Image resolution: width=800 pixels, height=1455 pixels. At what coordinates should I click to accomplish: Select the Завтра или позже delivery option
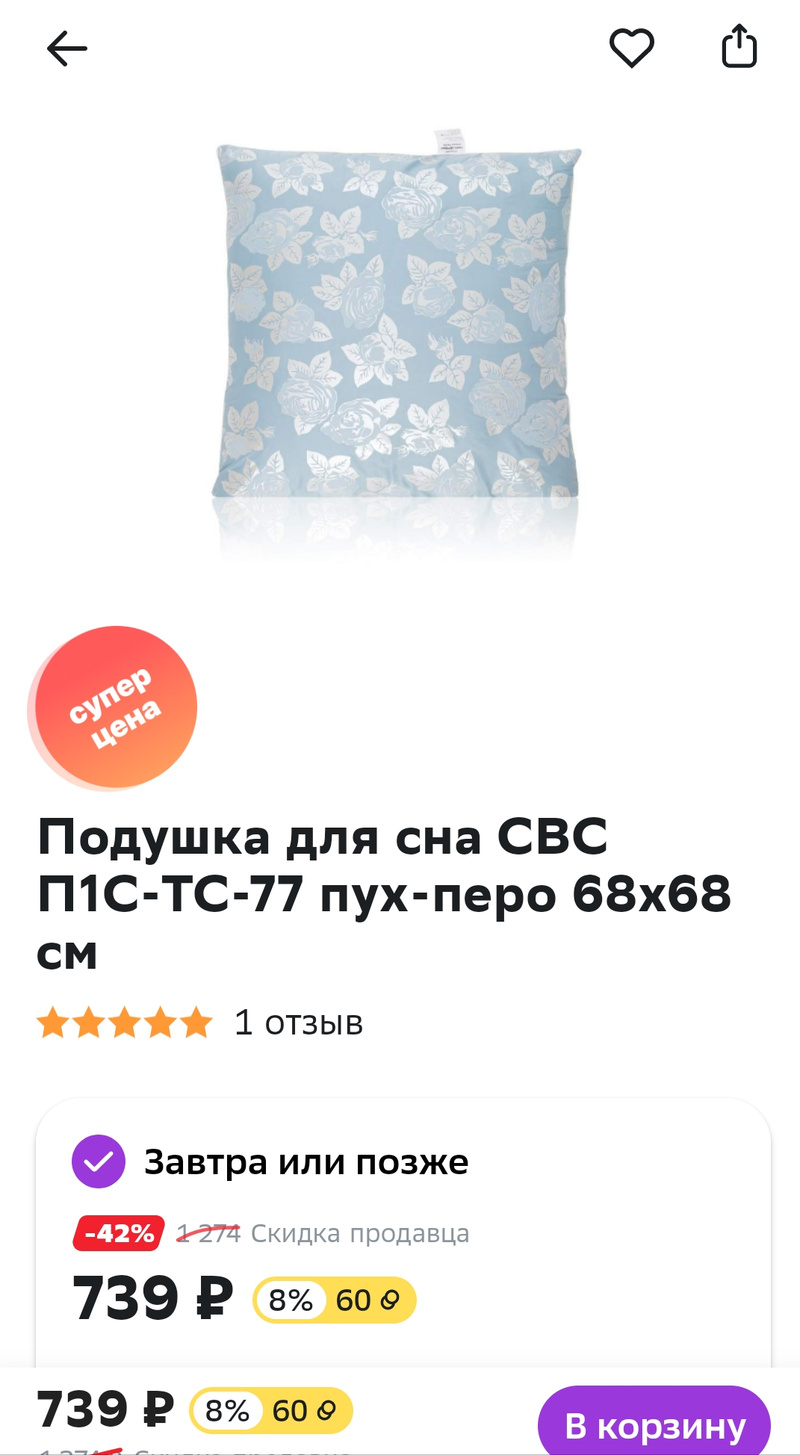point(98,1162)
